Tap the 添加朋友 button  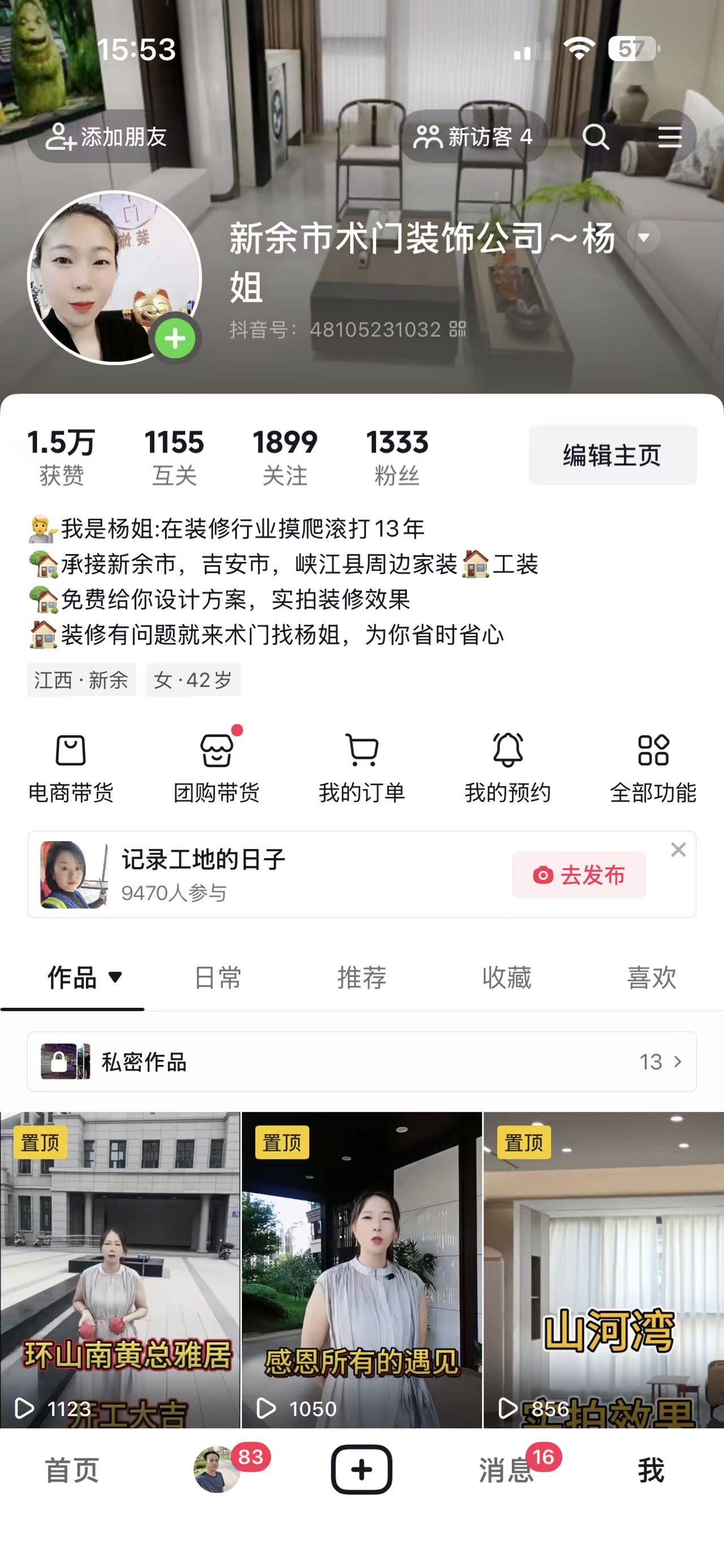pyautogui.click(x=106, y=137)
